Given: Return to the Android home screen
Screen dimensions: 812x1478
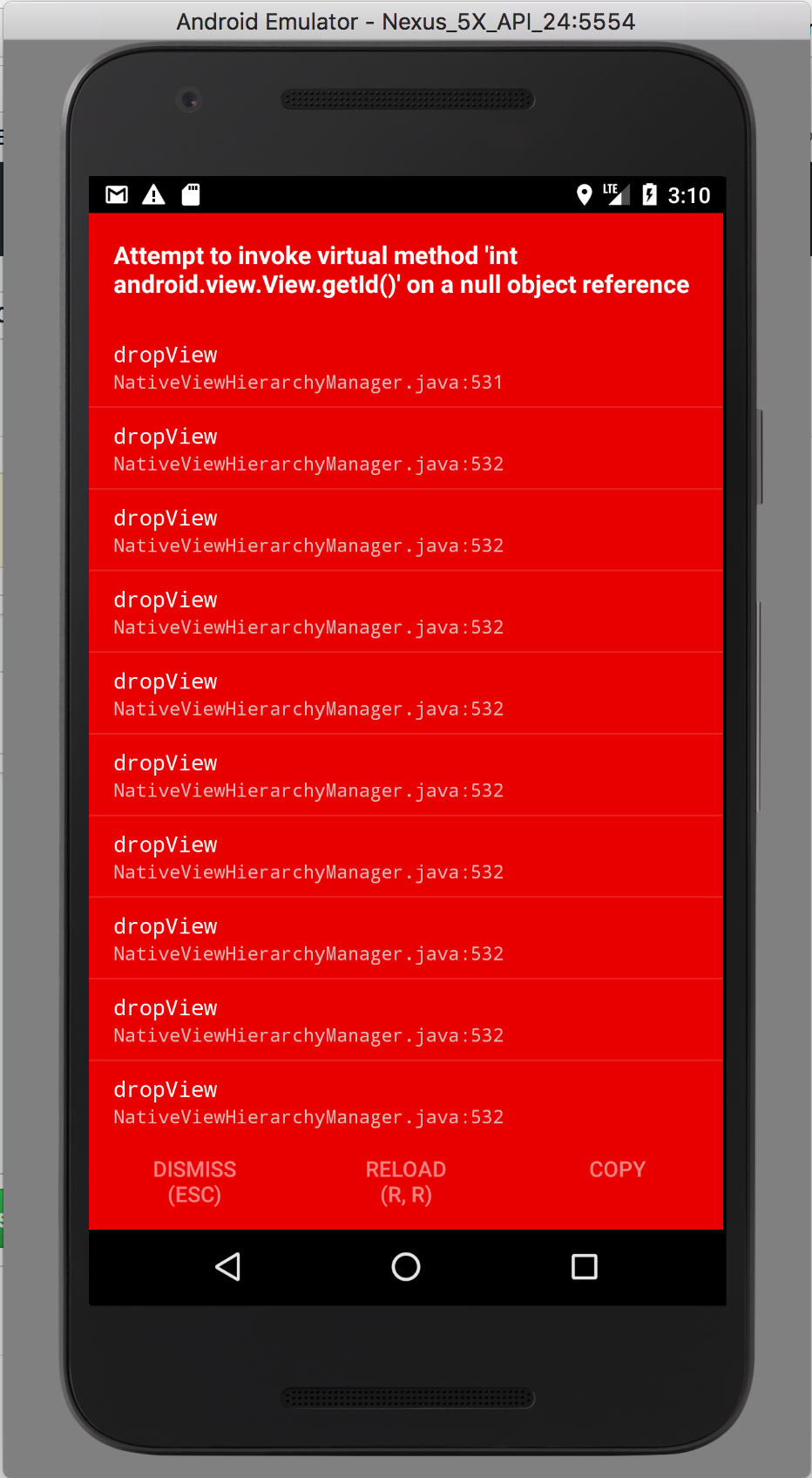Looking at the screenshot, I should [x=406, y=1266].
